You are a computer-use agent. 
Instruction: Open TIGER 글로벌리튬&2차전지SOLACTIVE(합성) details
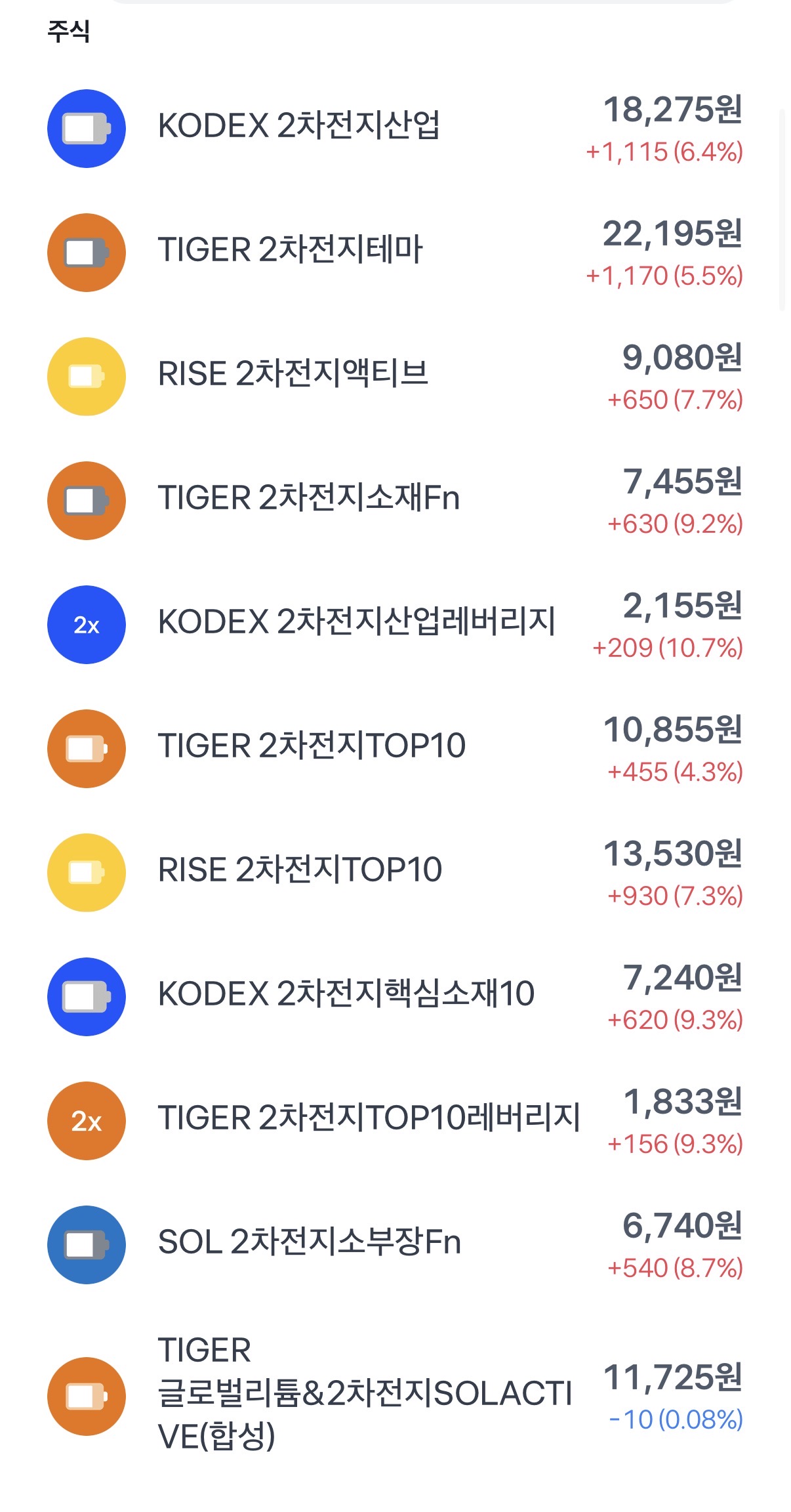365,1393
